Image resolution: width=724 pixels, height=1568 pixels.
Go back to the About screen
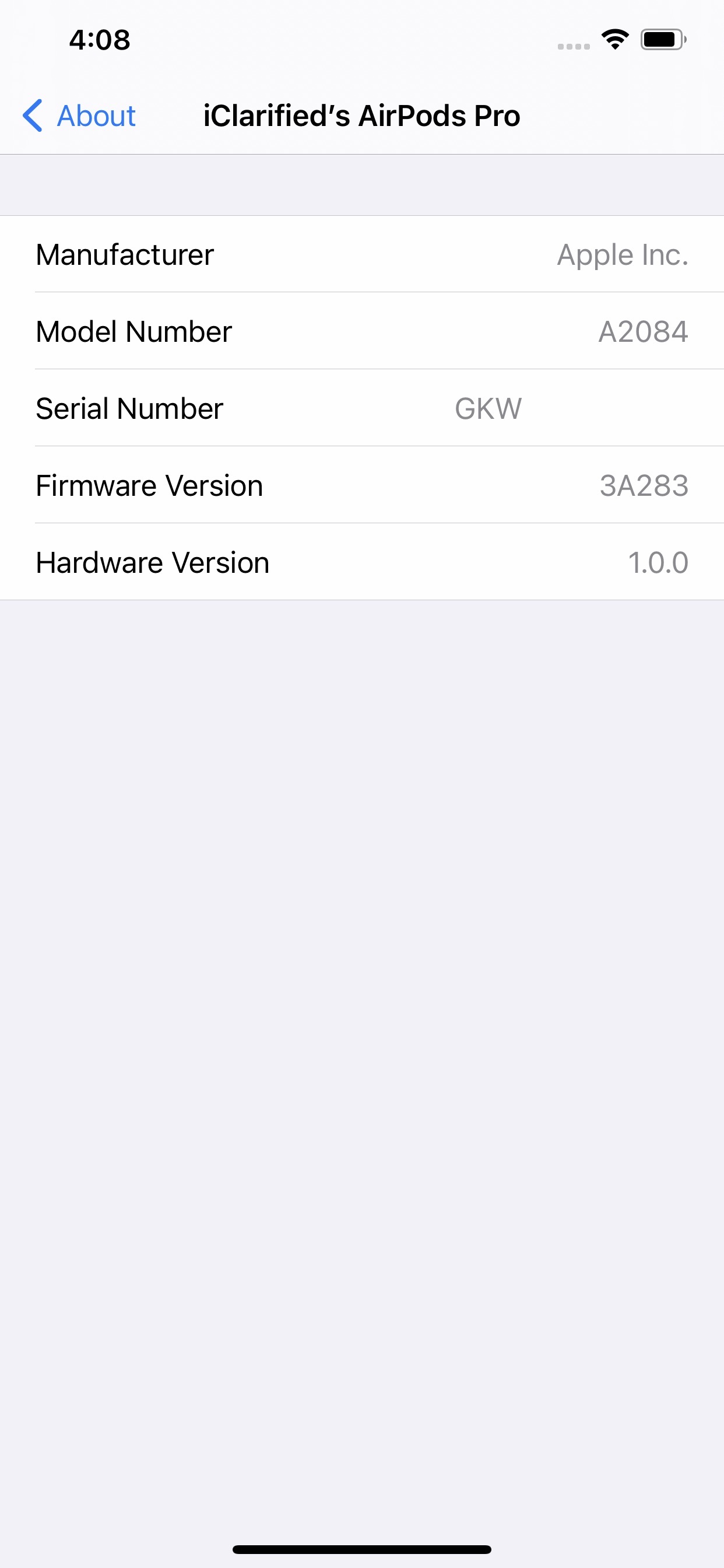(x=79, y=116)
